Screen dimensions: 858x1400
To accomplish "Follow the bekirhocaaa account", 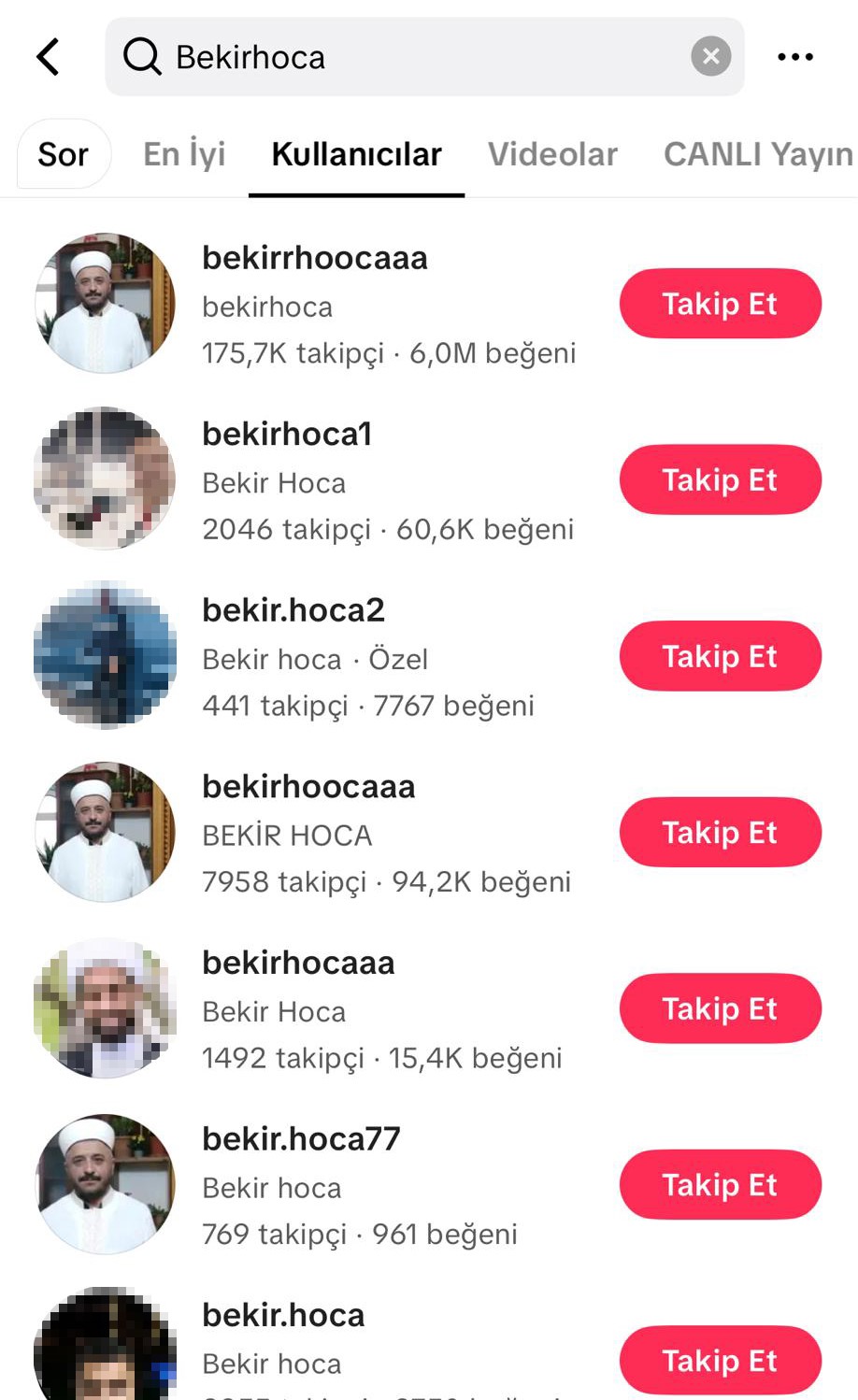I will click(720, 1007).
